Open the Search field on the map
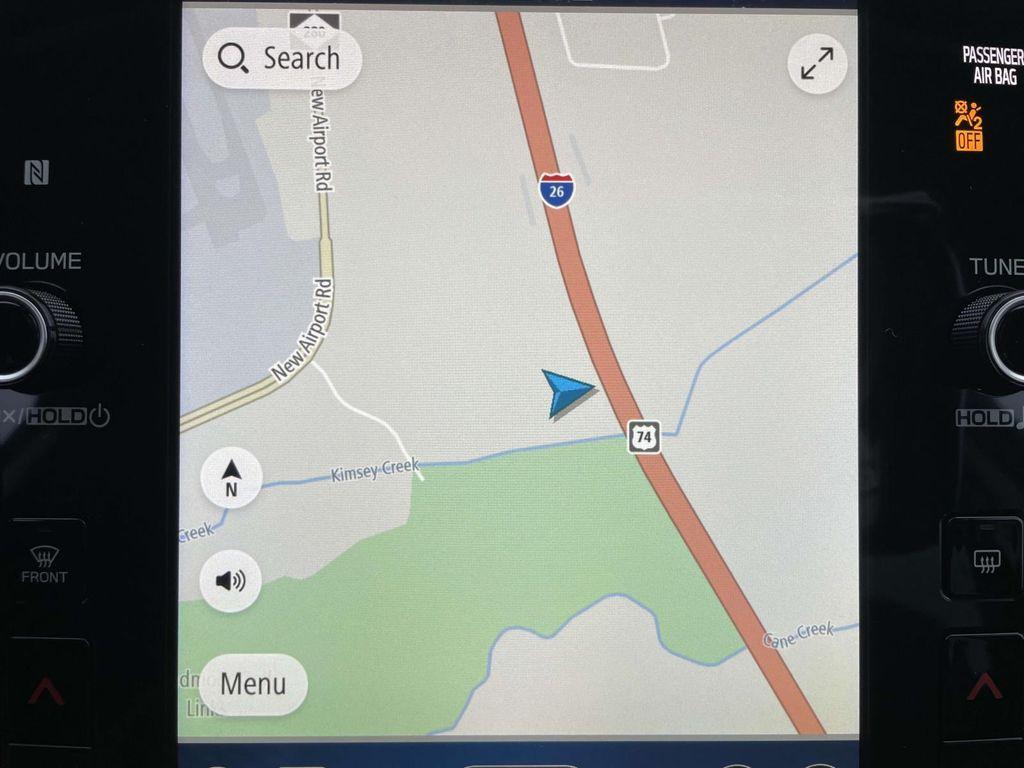1024x768 pixels. 281,59
